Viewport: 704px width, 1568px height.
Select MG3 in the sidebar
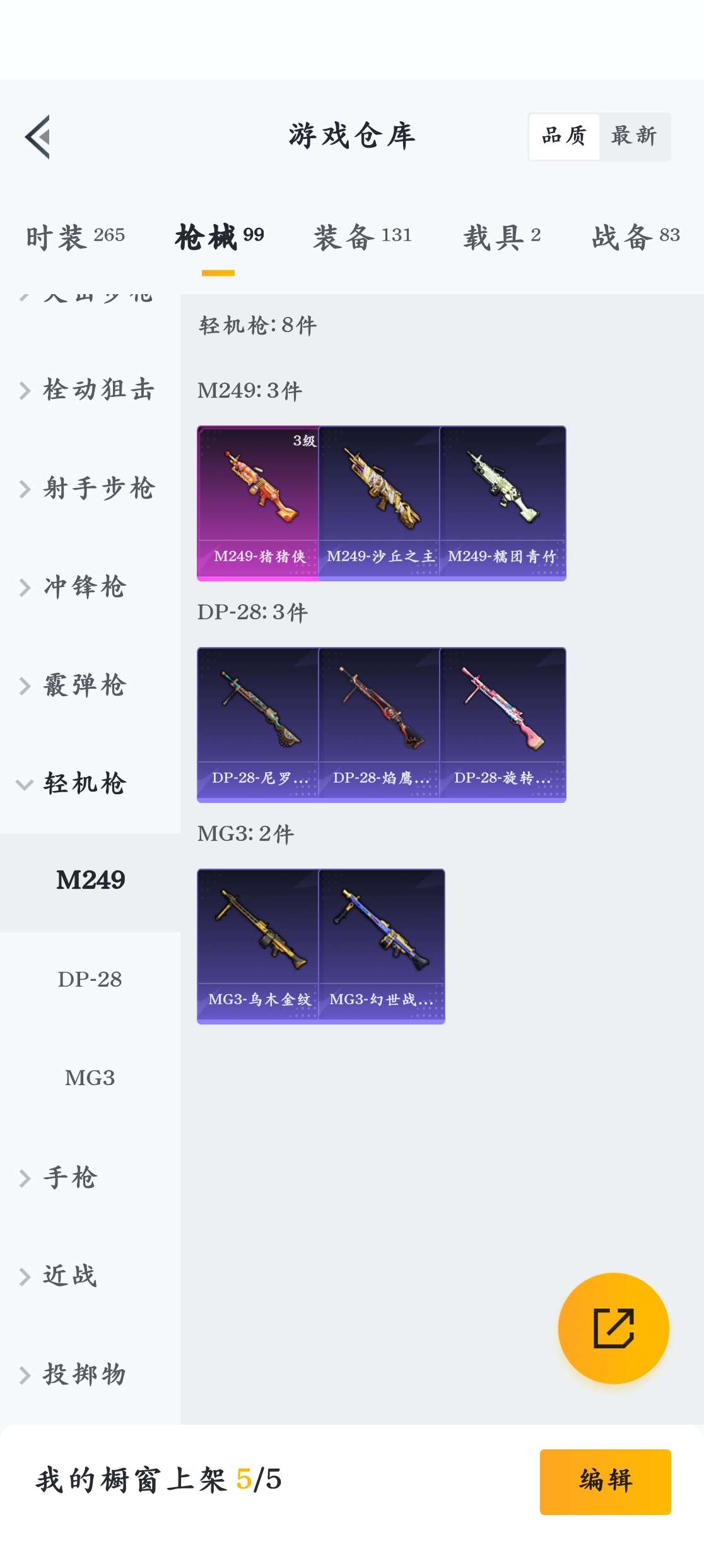pos(90,1078)
